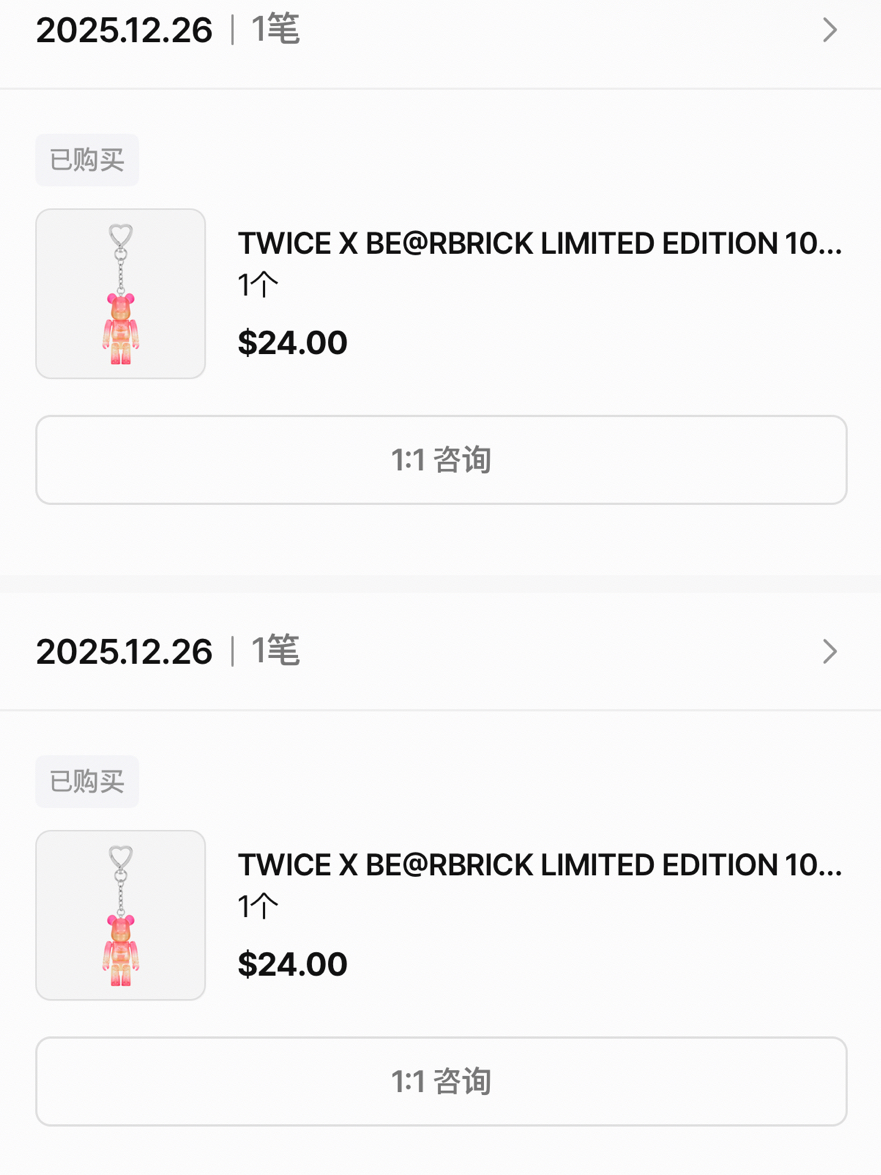
Task: Open the second order via its right arrow
Action: [829, 651]
